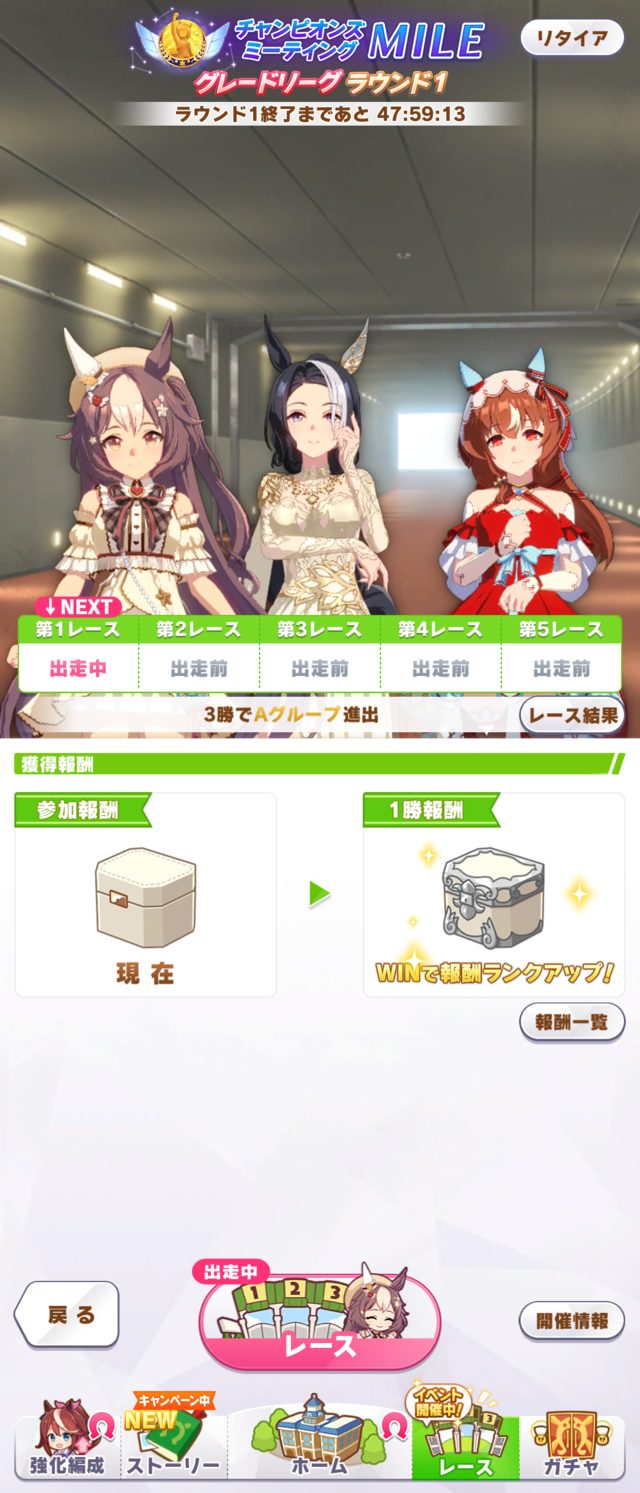Open レース結果 race results
Viewport: 640px width, 1493px height.
pos(572,715)
